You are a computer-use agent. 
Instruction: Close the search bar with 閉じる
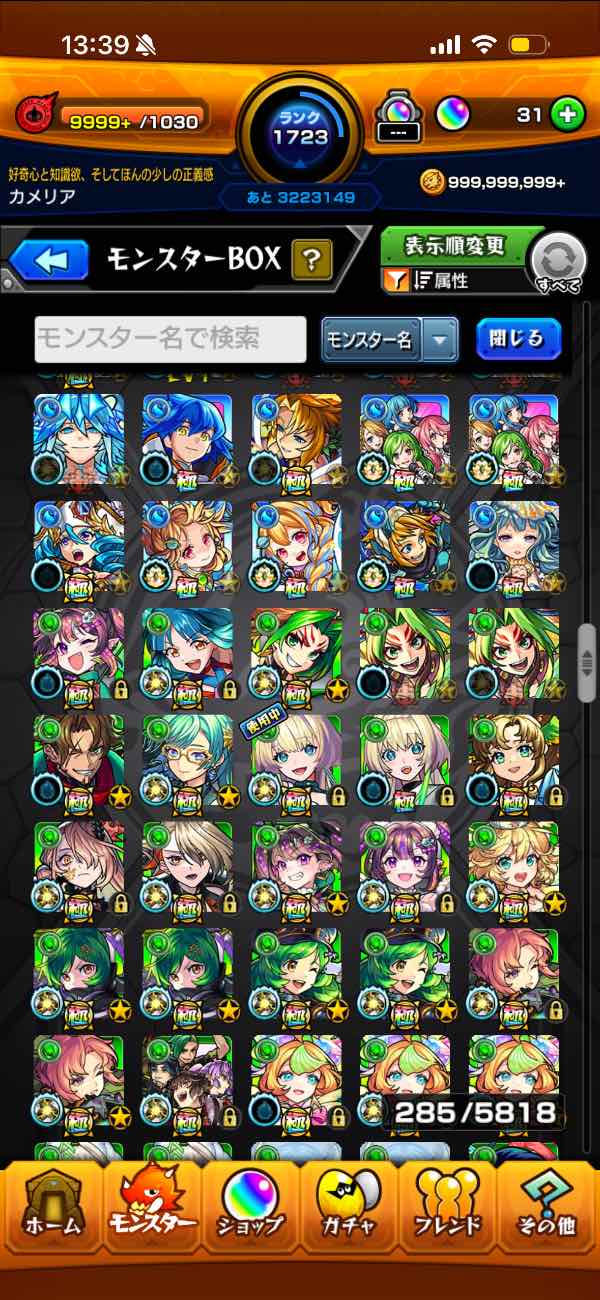(517, 339)
